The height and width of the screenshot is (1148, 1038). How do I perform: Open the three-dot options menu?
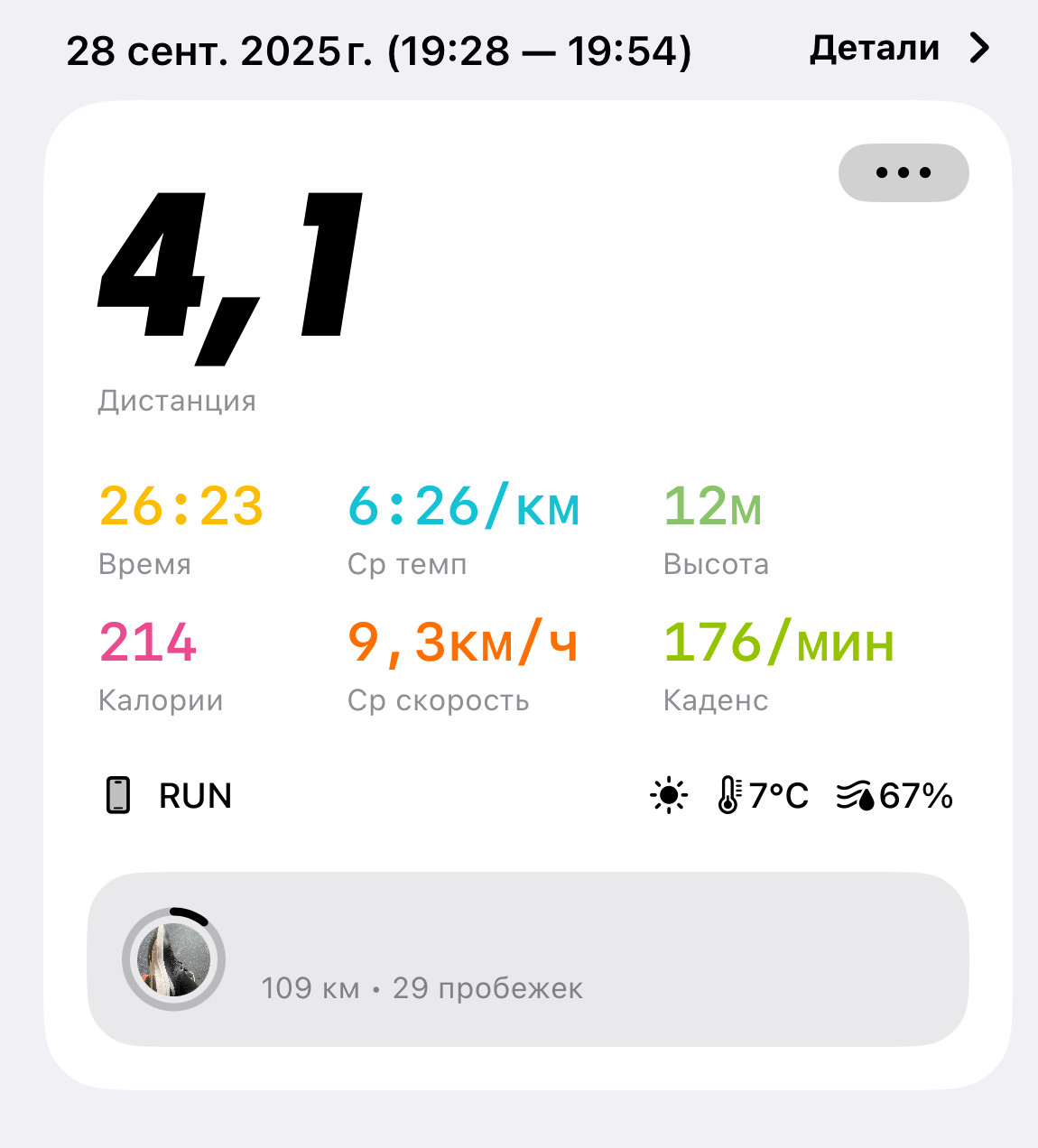904,172
